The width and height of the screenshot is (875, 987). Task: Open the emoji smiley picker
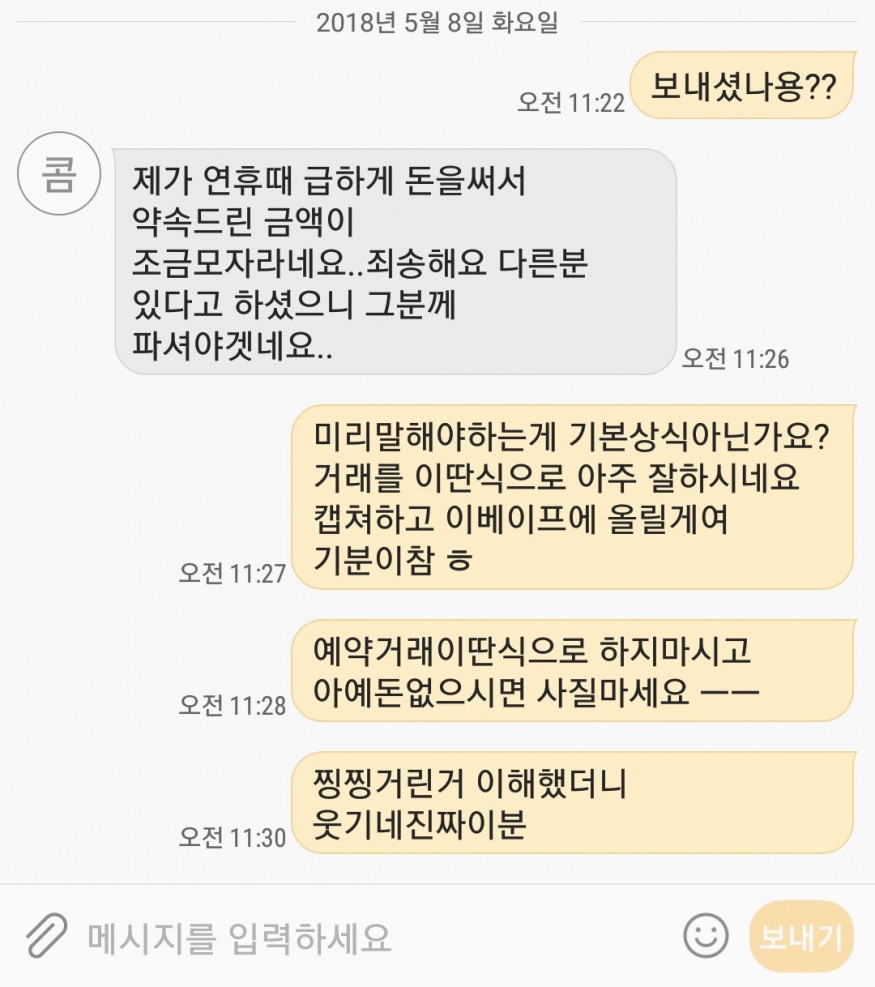706,936
